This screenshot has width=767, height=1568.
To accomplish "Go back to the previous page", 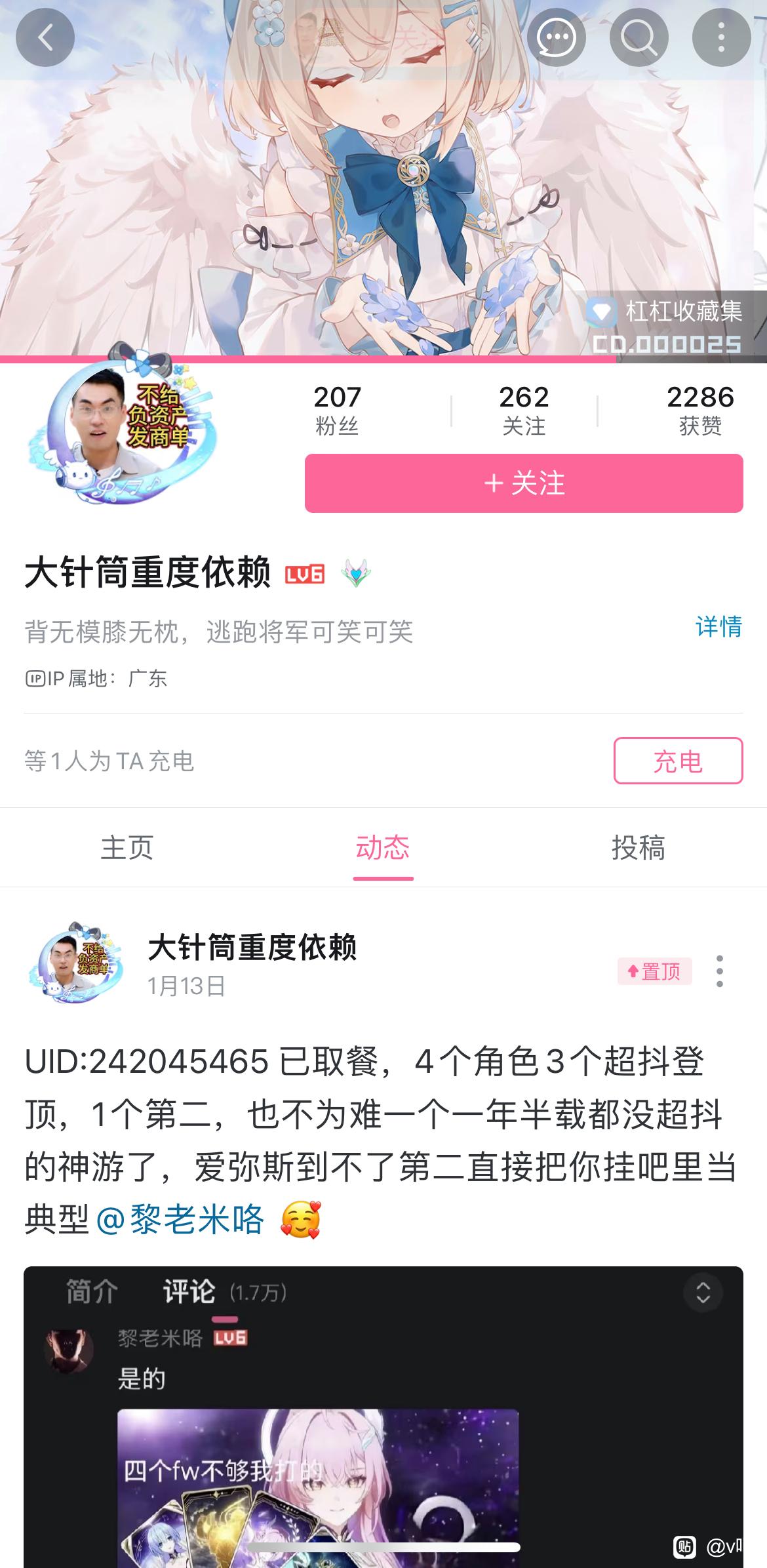I will (45, 38).
